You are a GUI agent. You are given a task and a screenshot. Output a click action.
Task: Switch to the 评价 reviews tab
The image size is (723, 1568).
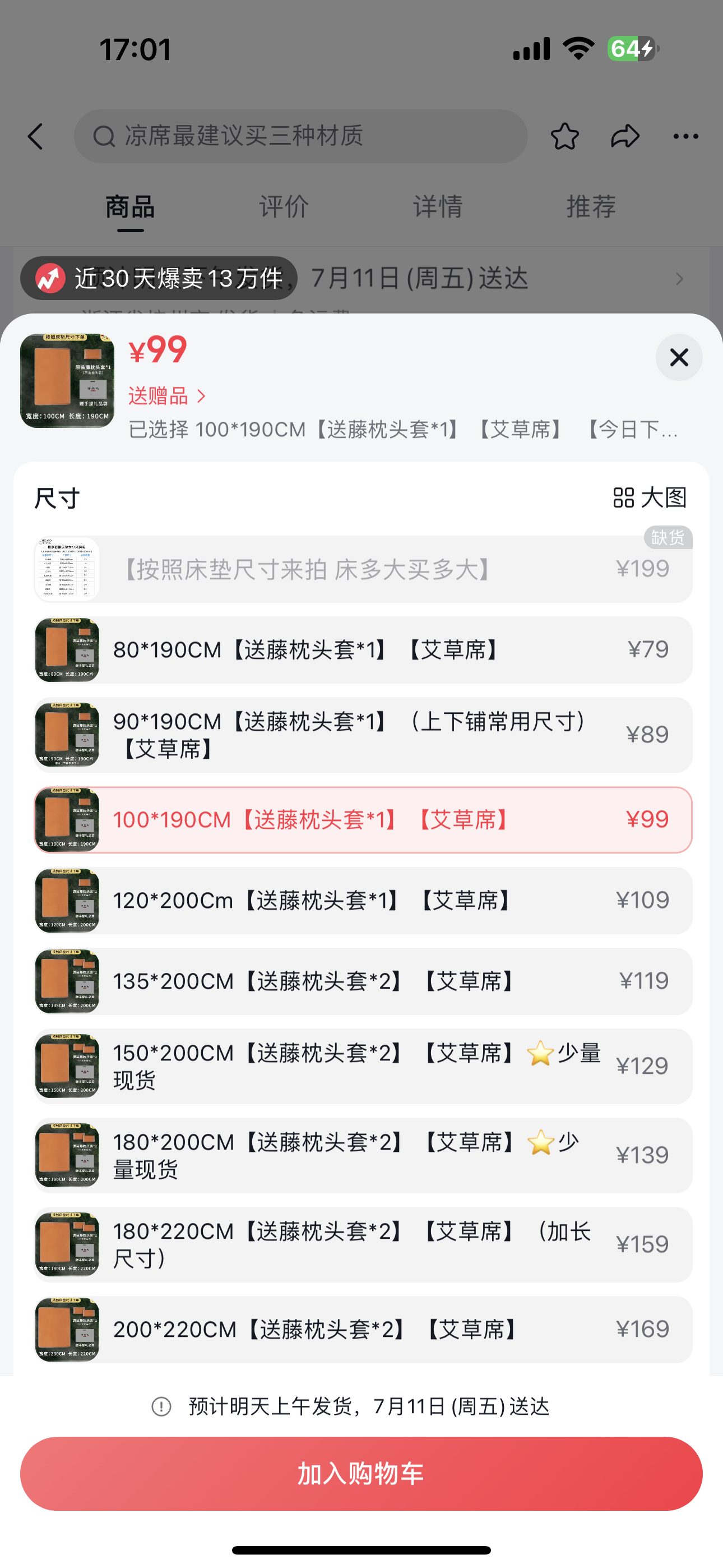[284, 207]
